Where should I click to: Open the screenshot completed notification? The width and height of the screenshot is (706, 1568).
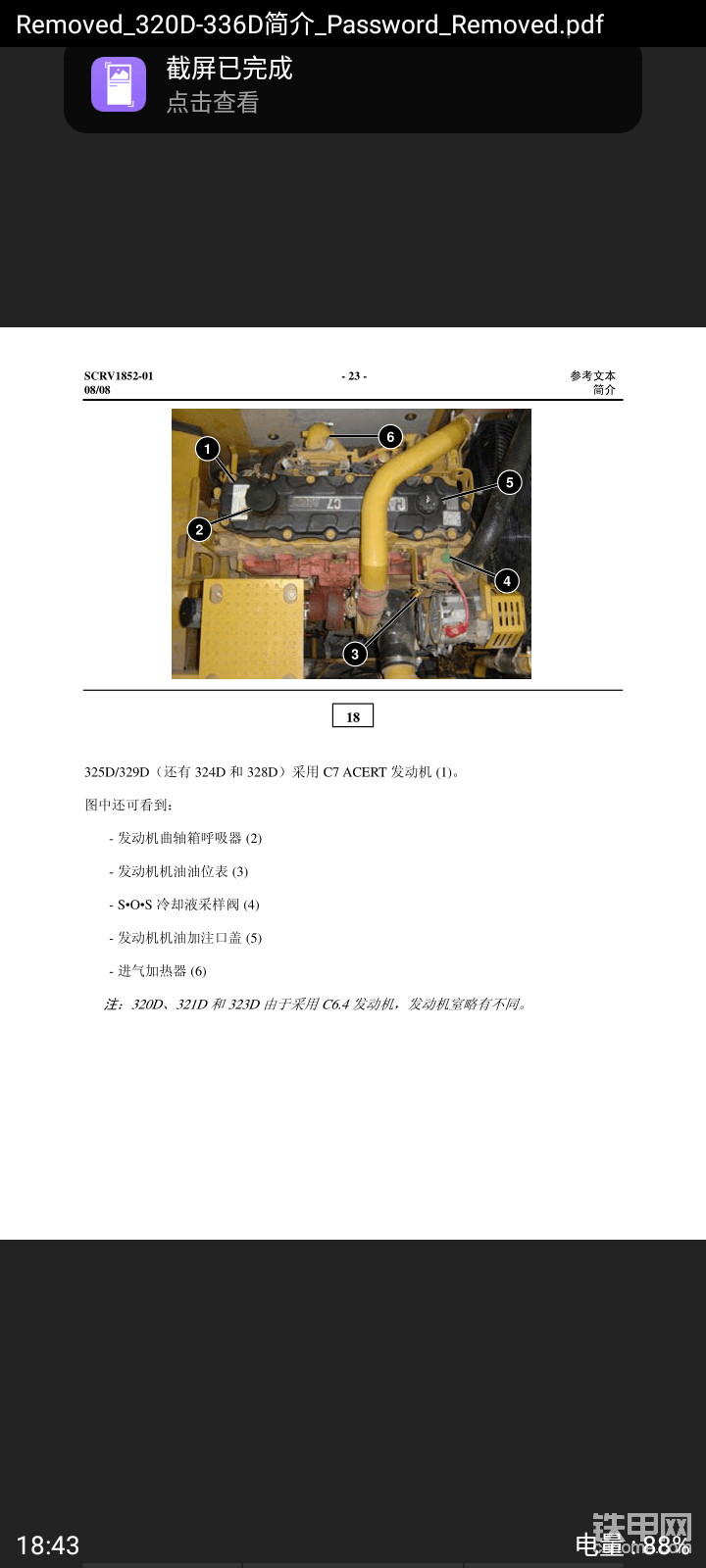point(351,85)
